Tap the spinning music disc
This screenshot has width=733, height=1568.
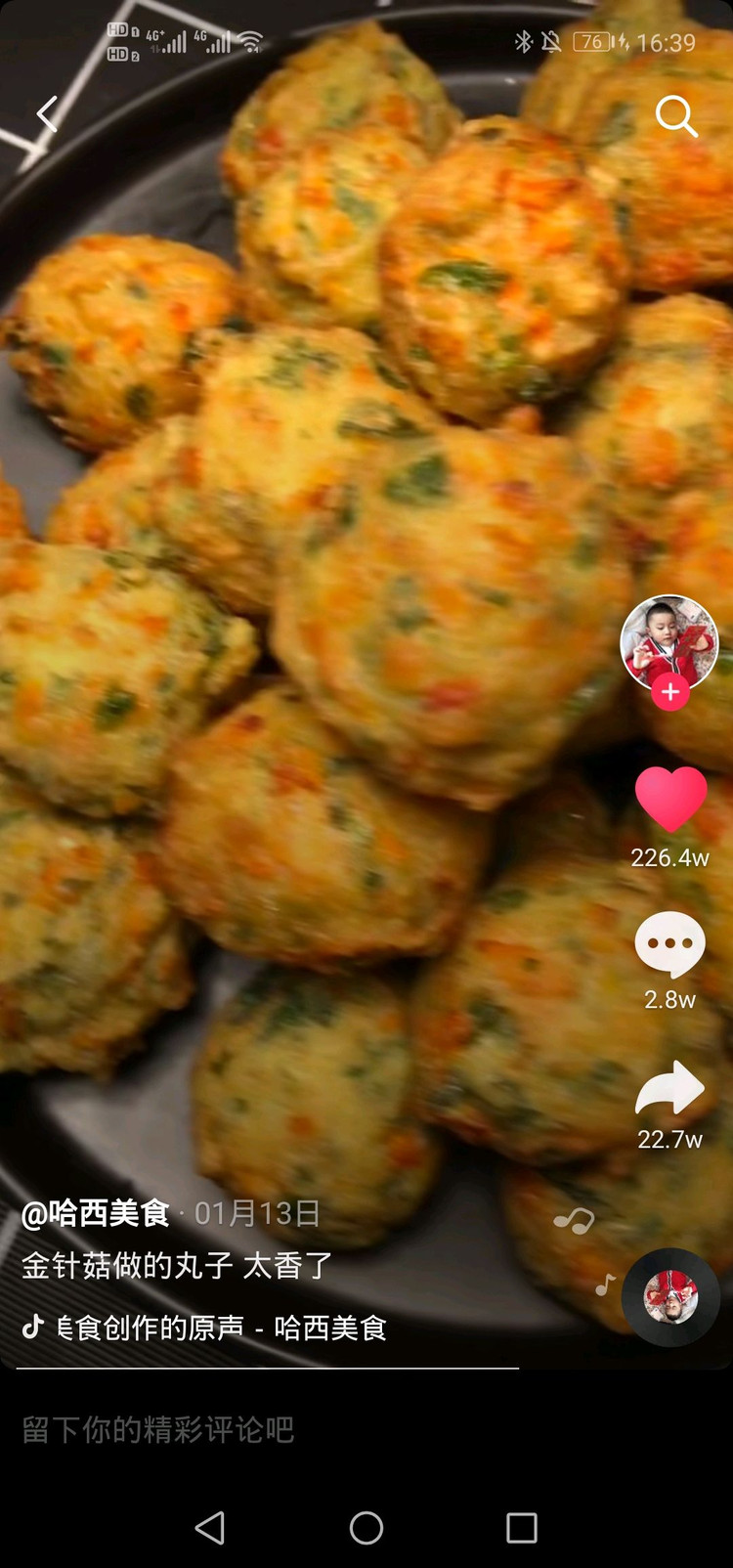[x=670, y=1296]
